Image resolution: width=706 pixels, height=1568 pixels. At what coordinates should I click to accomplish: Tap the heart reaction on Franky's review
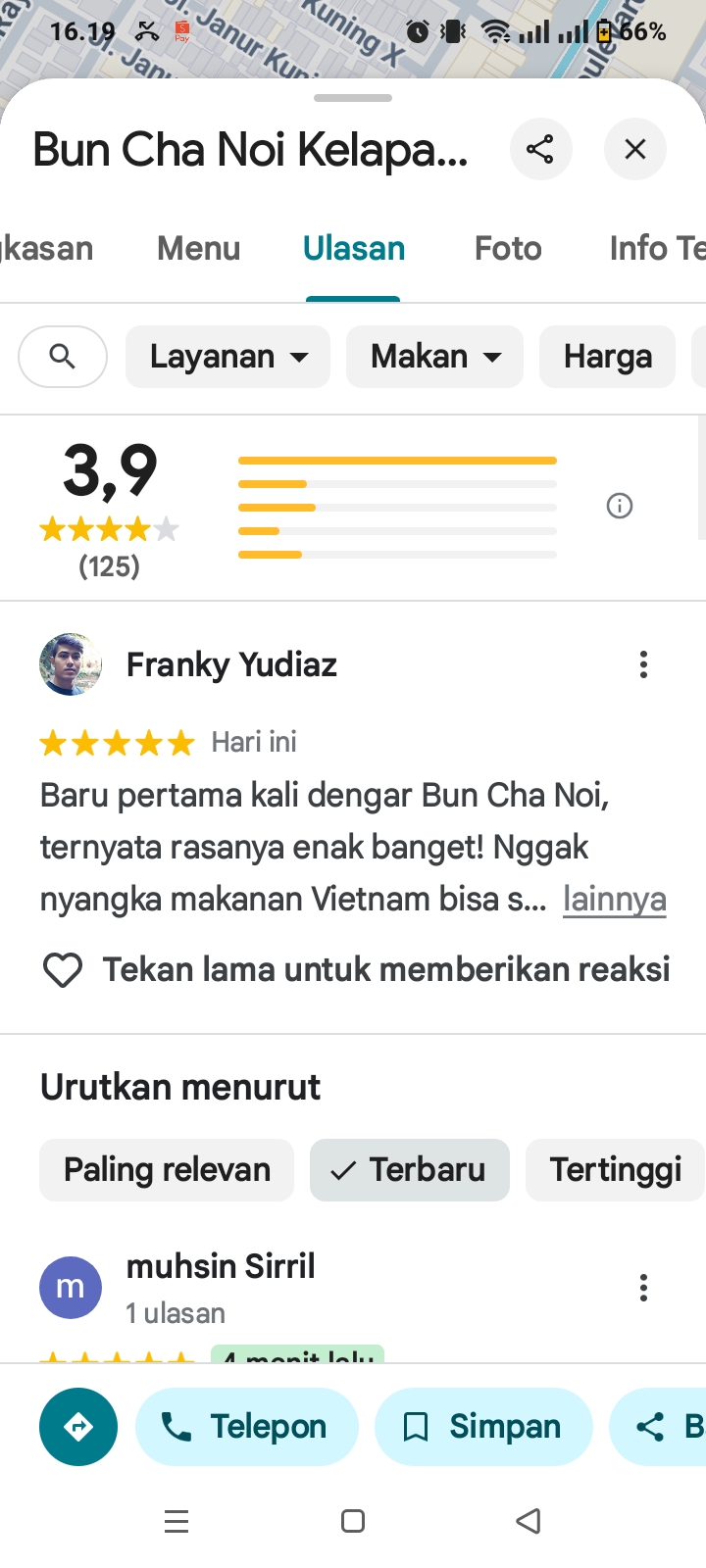pos(63,970)
